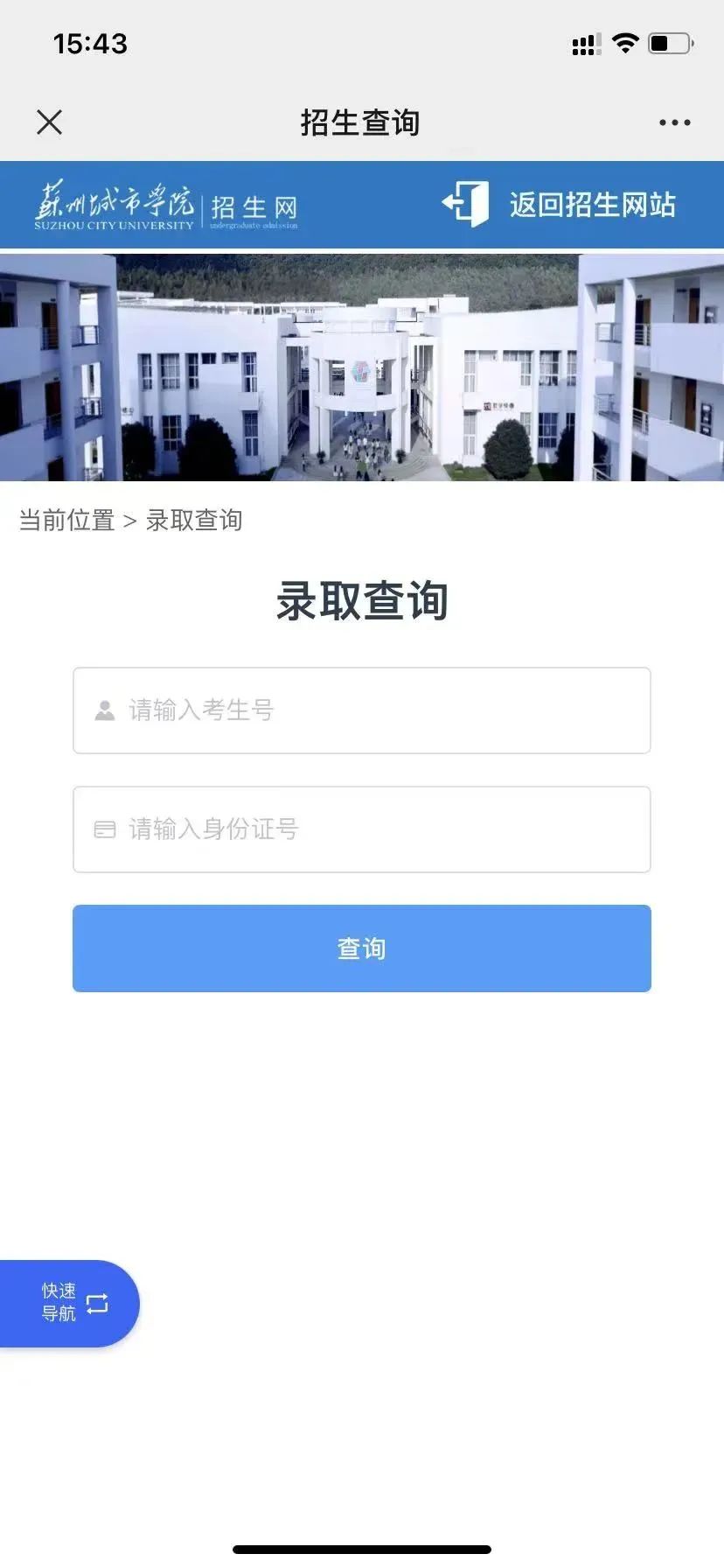724x1568 pixels.
Task: Focus the 请输入身份证号 field
Action: click(362, 829)
